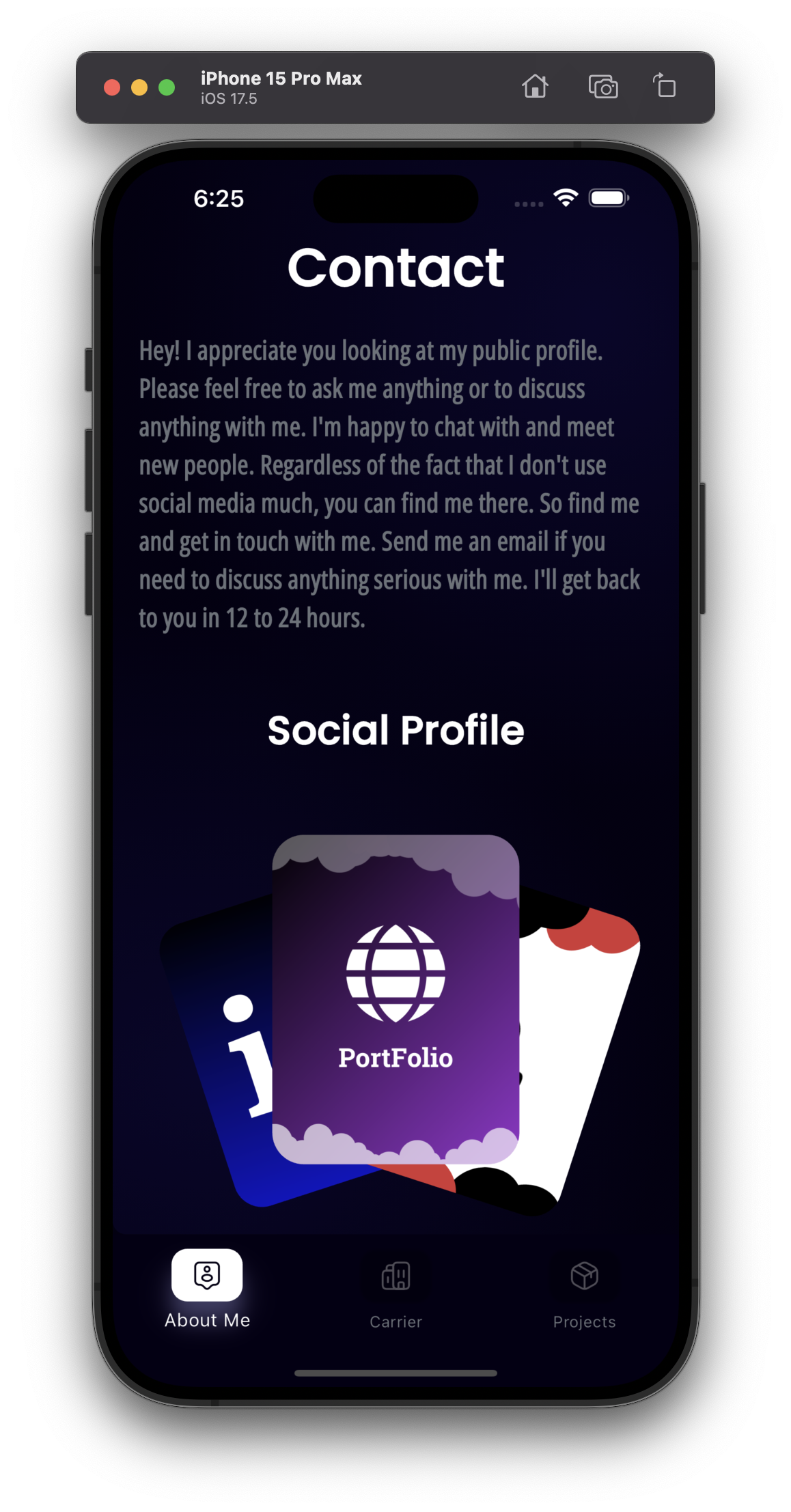The width and height of the screenshot is (791, 1512).
Task: Open the PortFolio social card
Action: (395, 998)
